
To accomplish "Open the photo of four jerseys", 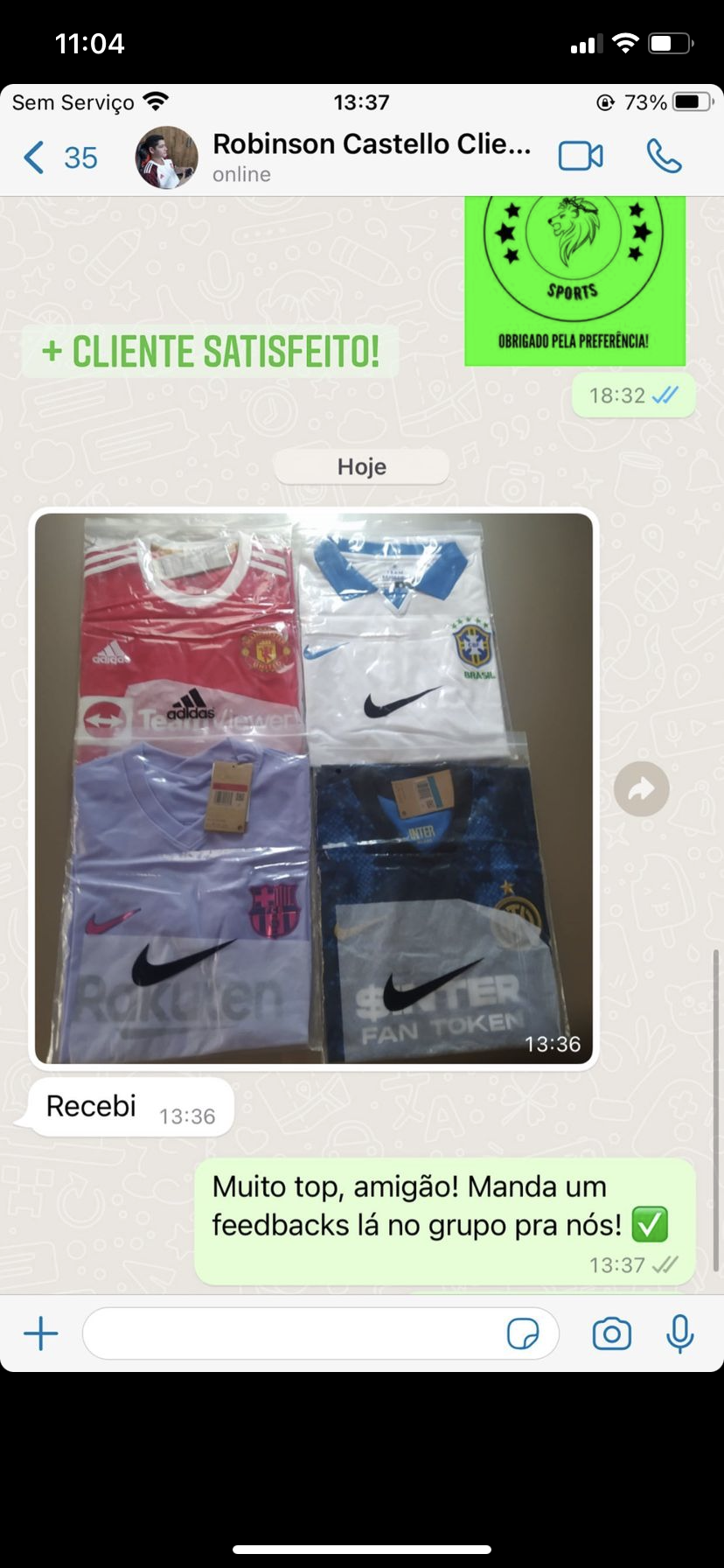I will pos(313,787).
